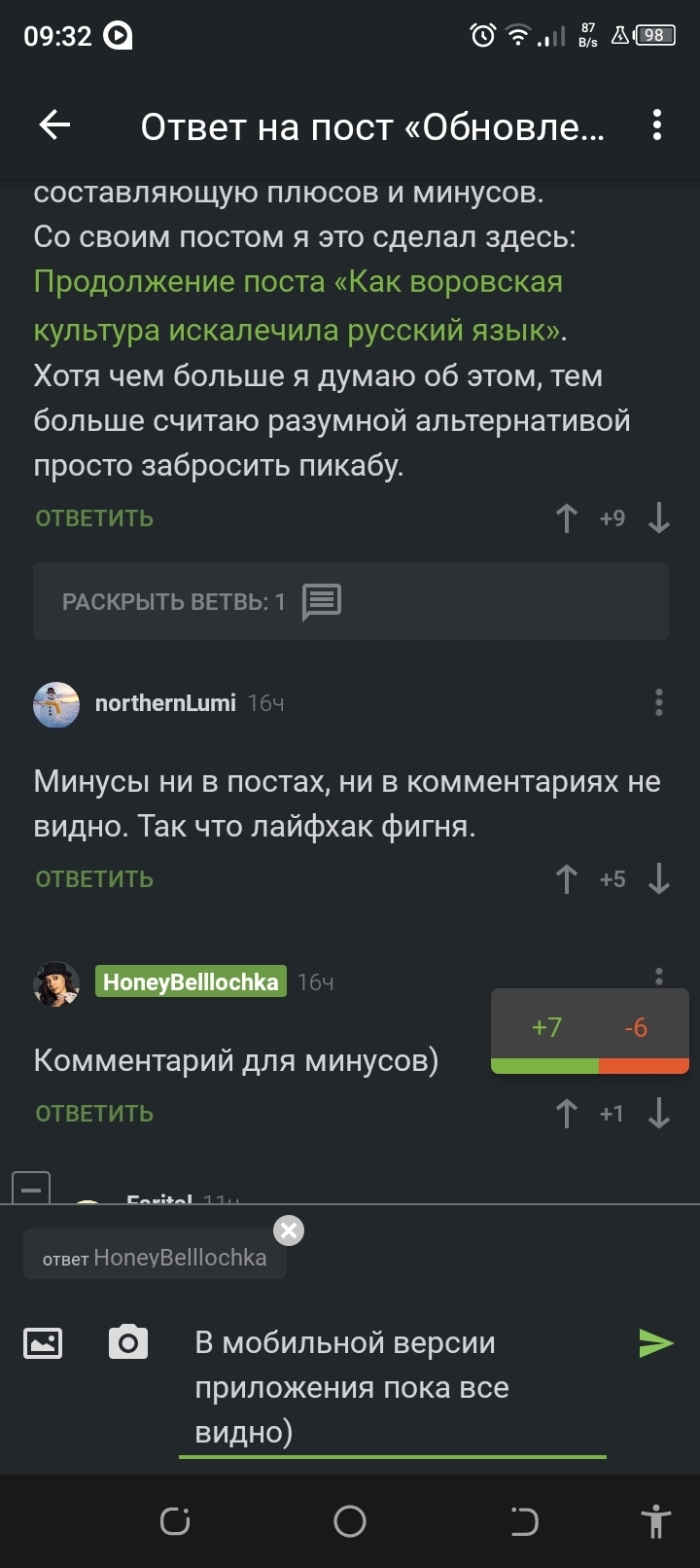Reply to northernLumi's comment

(94, 879)
